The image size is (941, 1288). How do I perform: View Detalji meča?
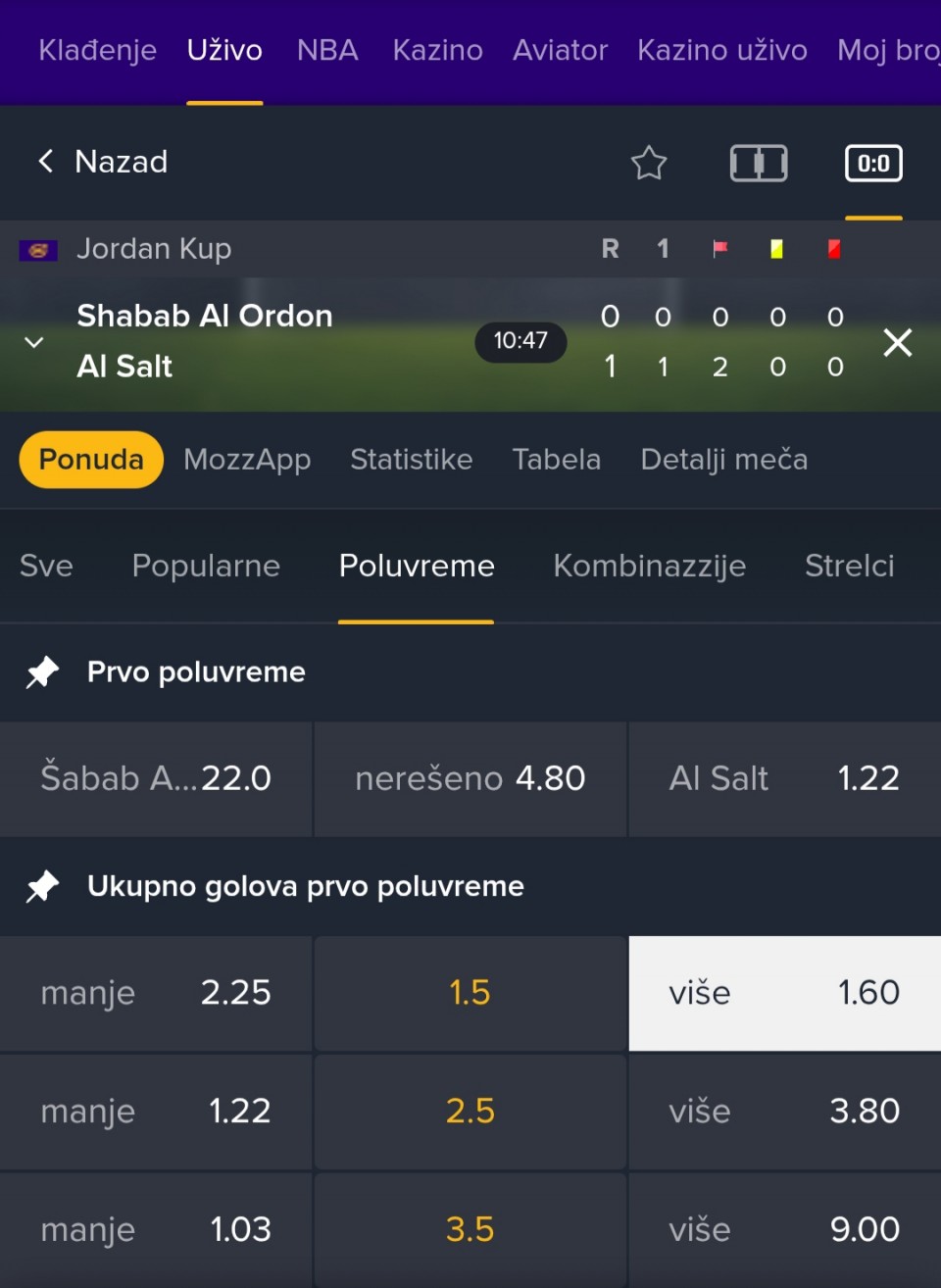723,460
